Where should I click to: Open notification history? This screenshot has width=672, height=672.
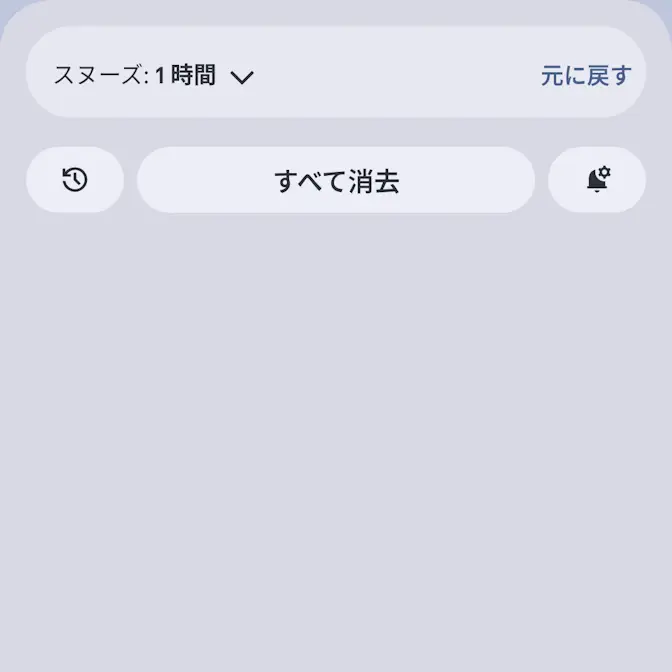tap(75, 180)
